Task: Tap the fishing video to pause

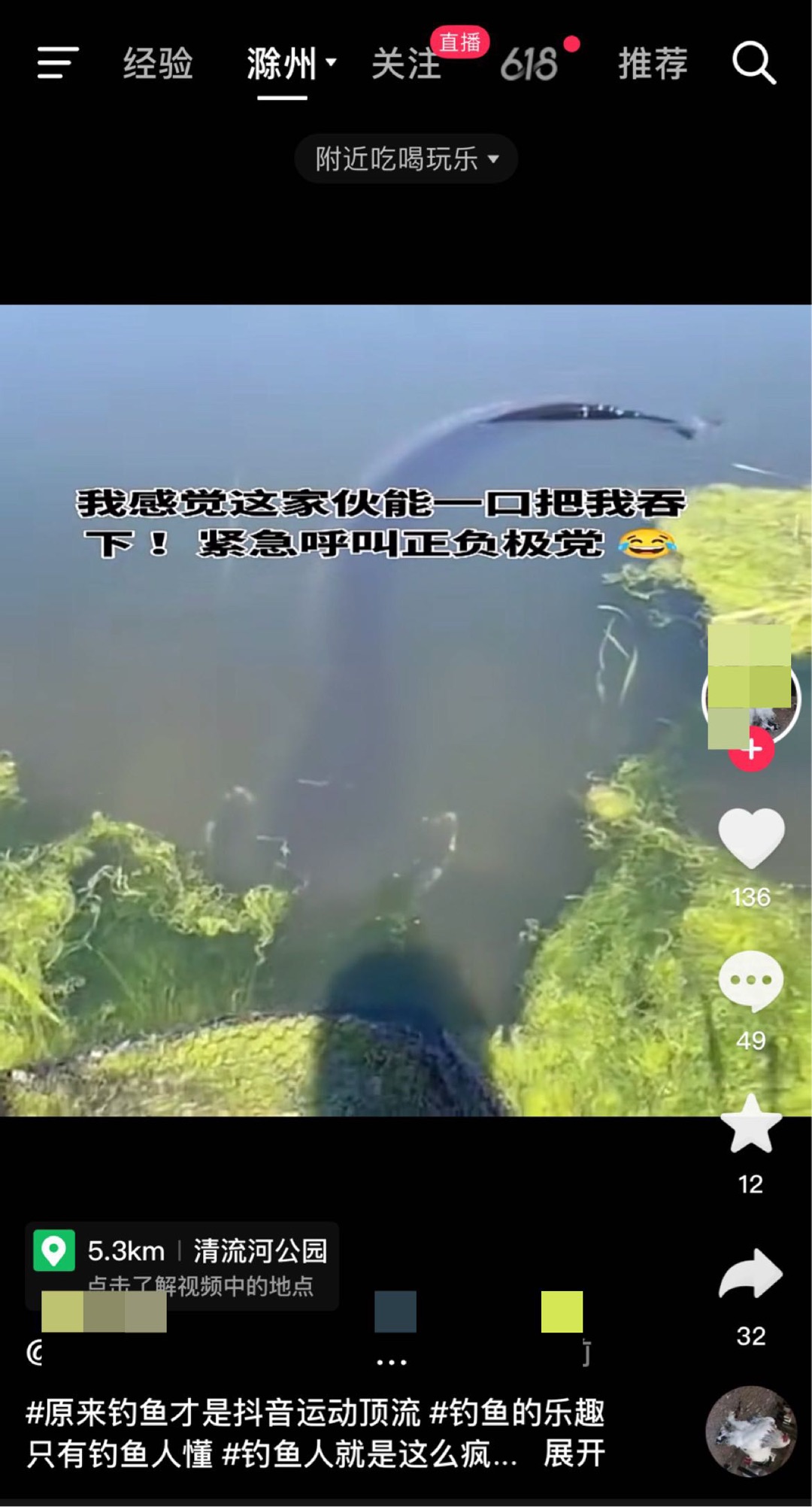Action: tap(361, 710)
